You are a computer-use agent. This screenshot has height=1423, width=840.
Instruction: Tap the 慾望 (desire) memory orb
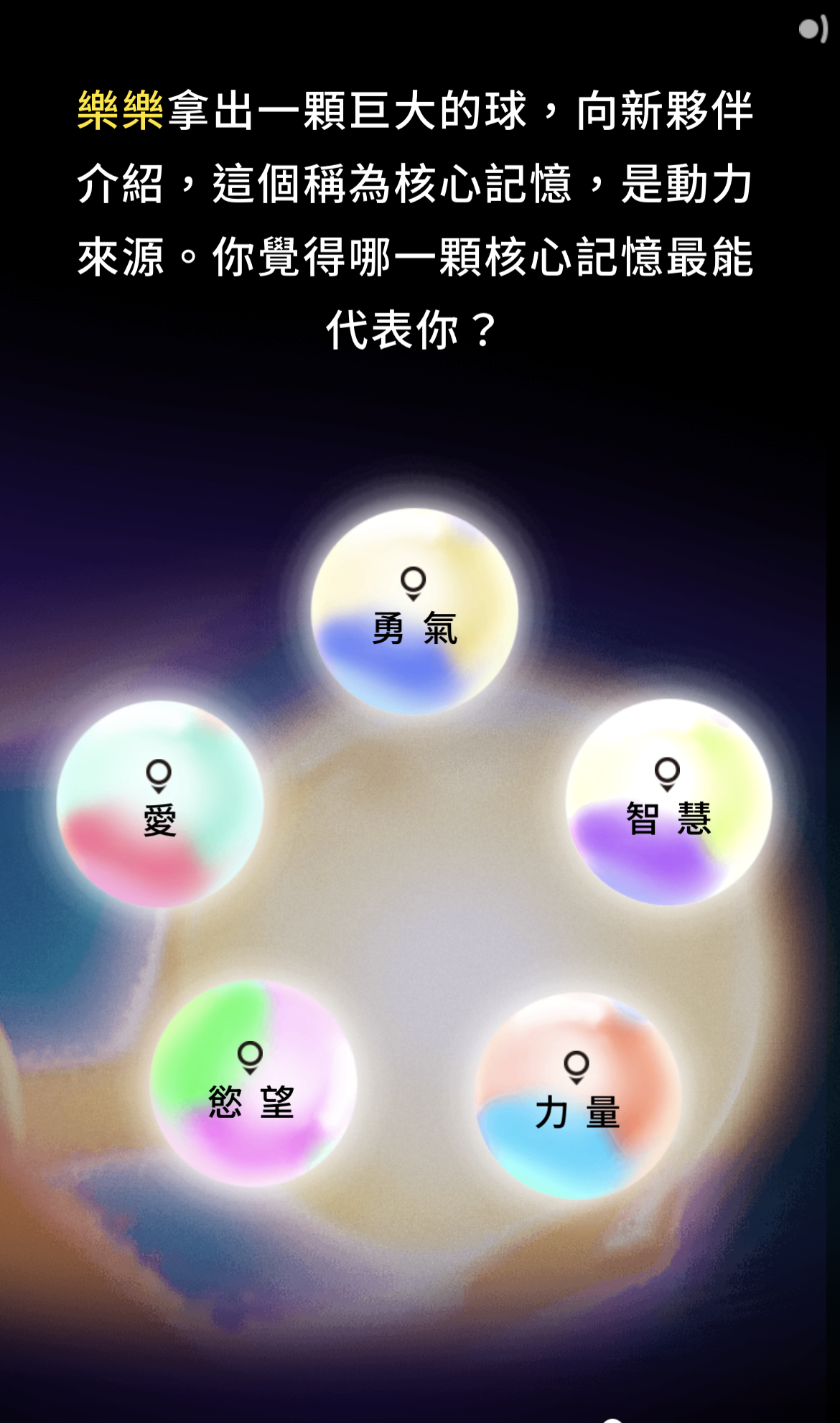point(252,1083)
